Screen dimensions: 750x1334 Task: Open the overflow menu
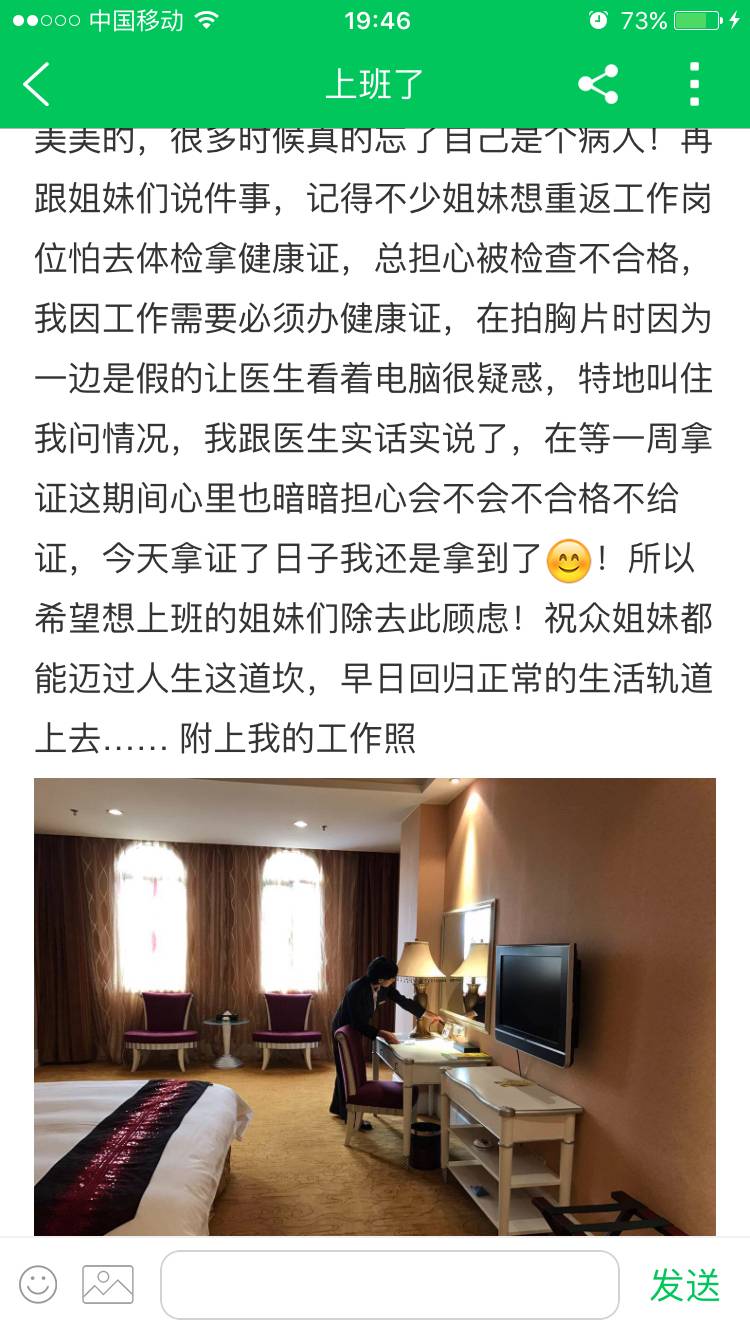694,84
